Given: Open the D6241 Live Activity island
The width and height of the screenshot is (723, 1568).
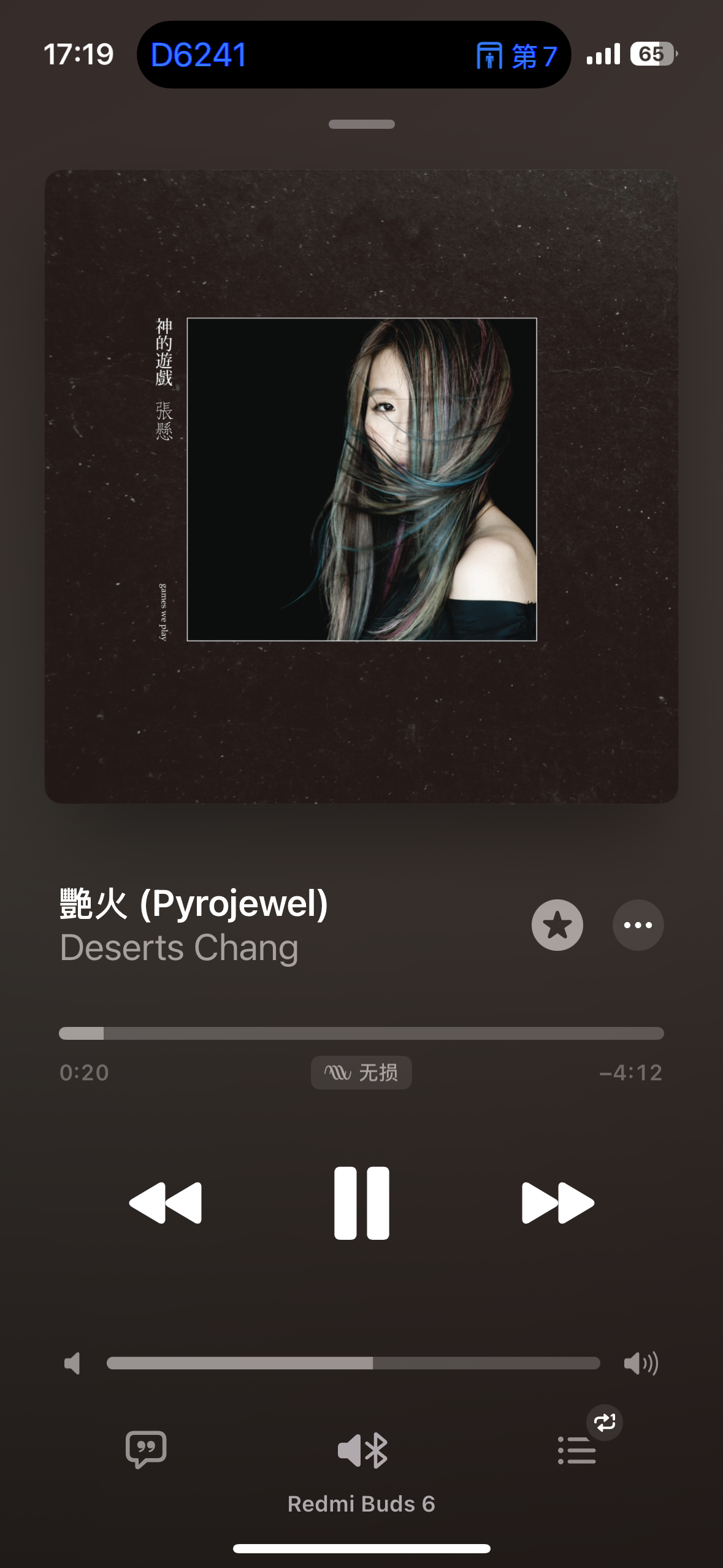Looking at the screenshot, I should click(354, 55).
